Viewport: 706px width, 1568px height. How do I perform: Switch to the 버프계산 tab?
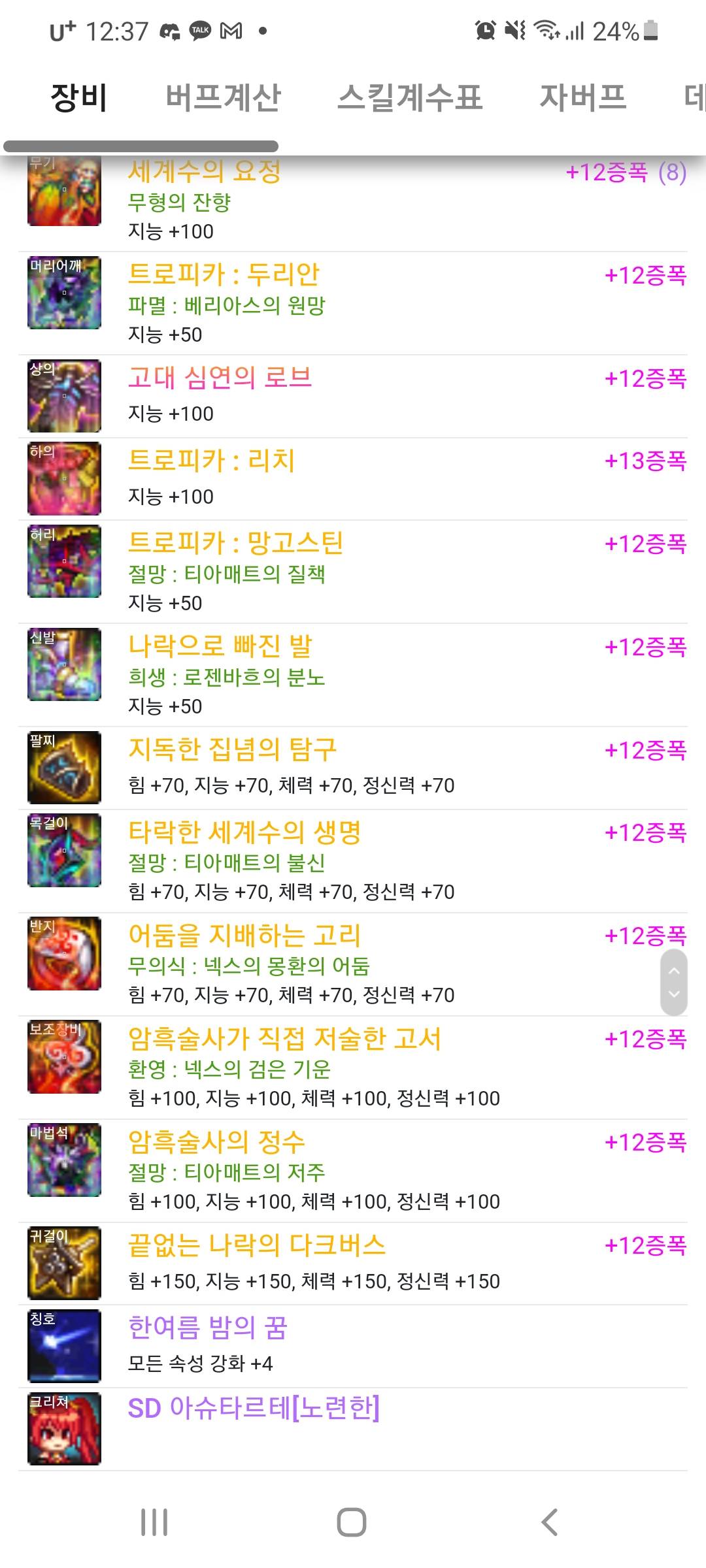[223, 98]
